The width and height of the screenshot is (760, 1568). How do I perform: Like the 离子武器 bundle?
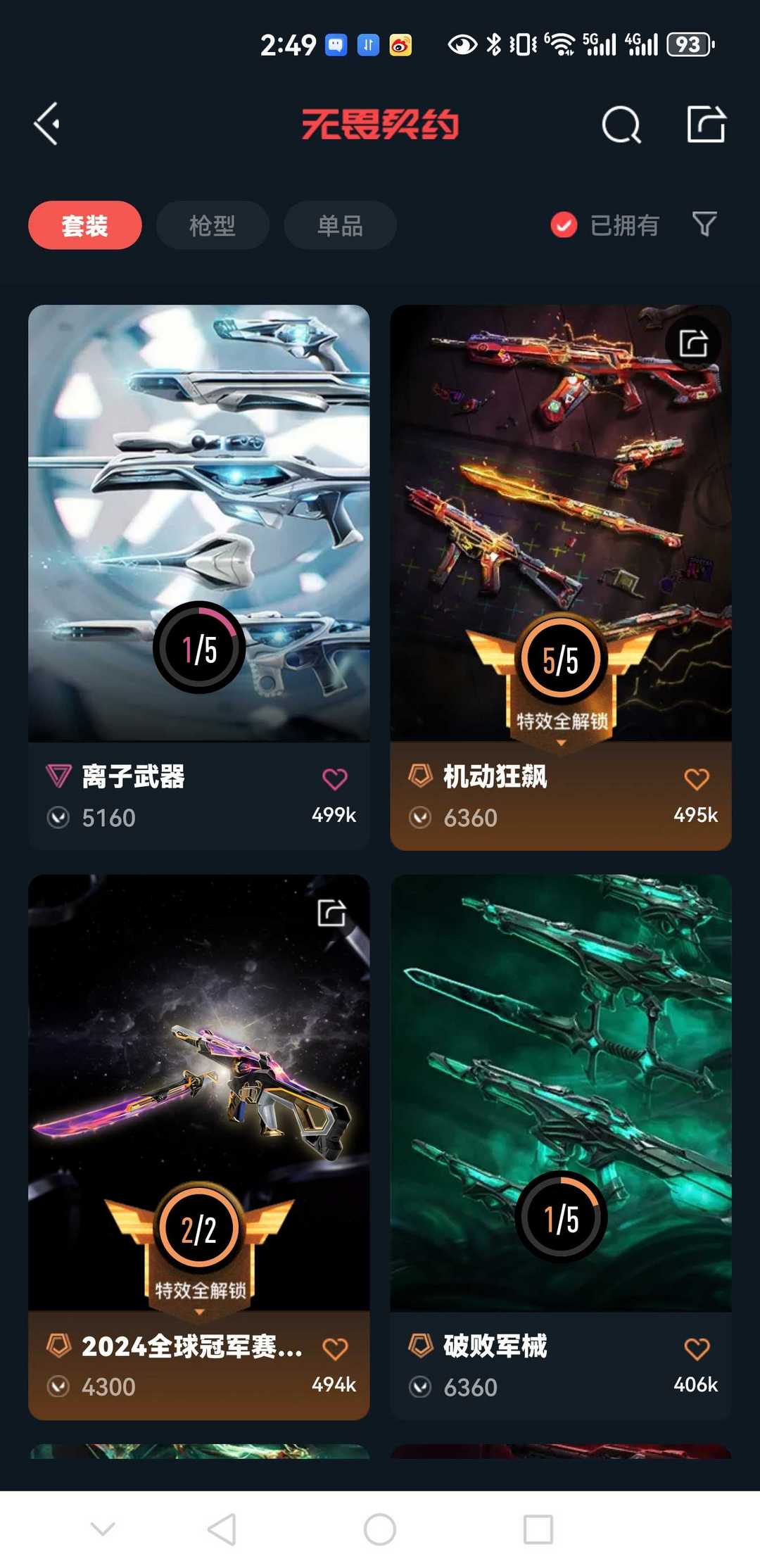click(335, 779)
